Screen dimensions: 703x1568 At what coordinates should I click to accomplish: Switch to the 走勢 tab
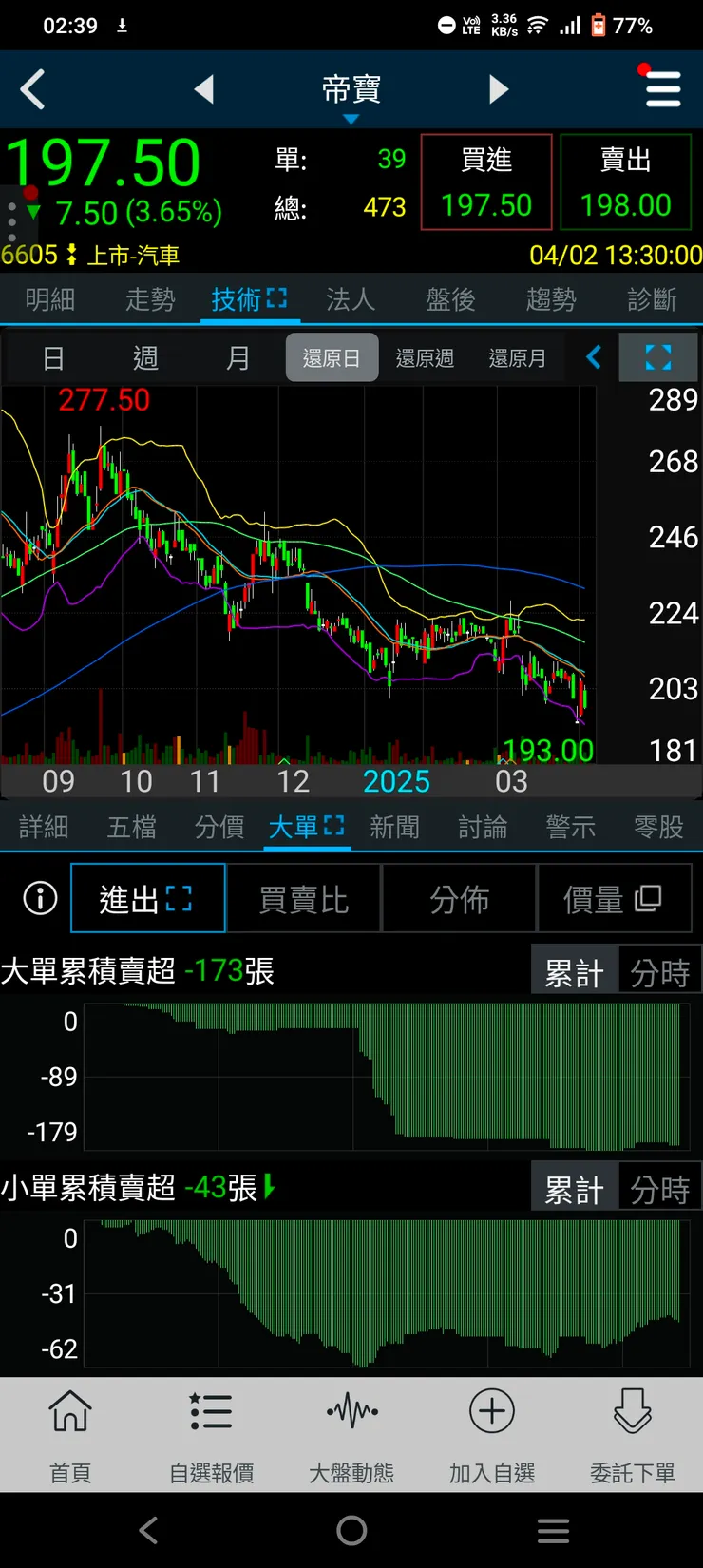point(150,300)
